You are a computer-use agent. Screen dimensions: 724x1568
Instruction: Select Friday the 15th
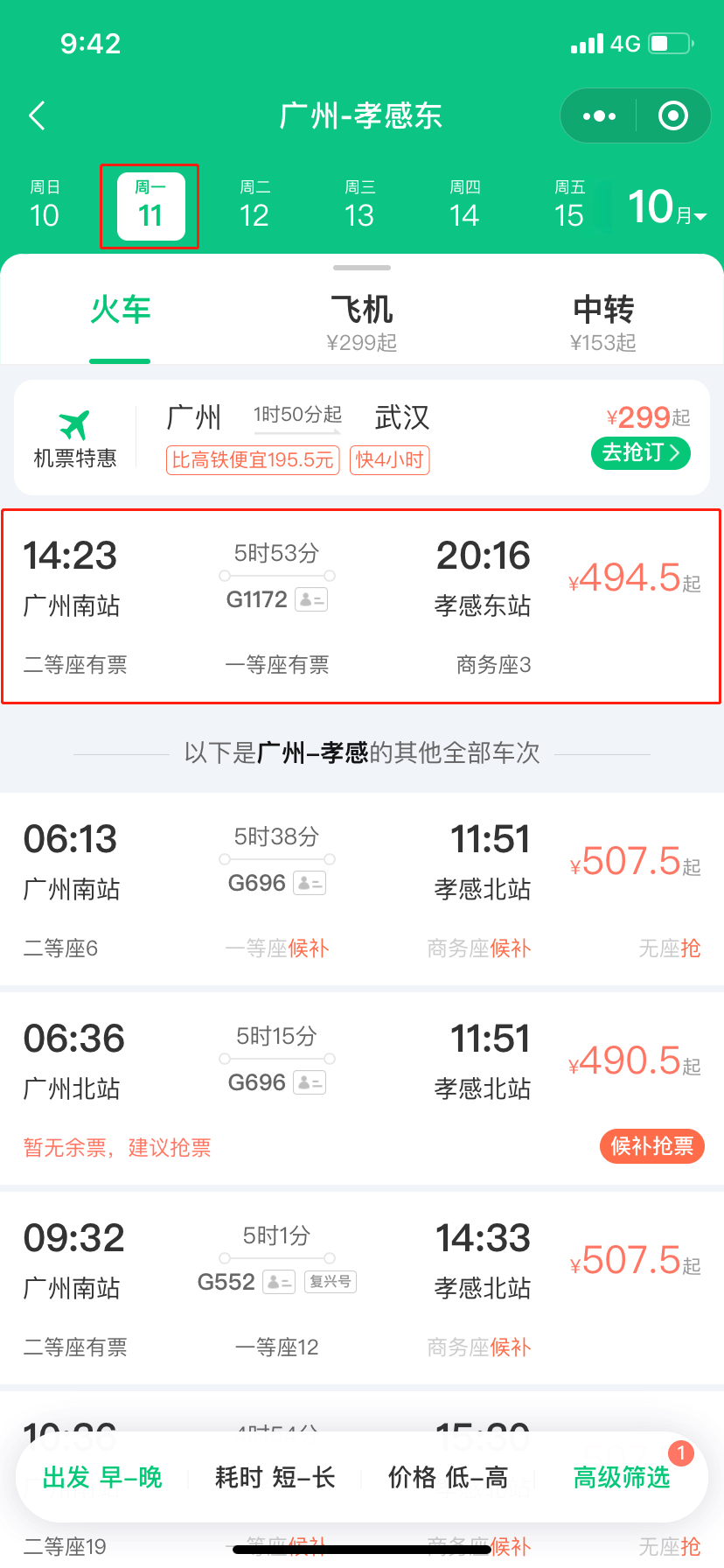pos(569,206)
